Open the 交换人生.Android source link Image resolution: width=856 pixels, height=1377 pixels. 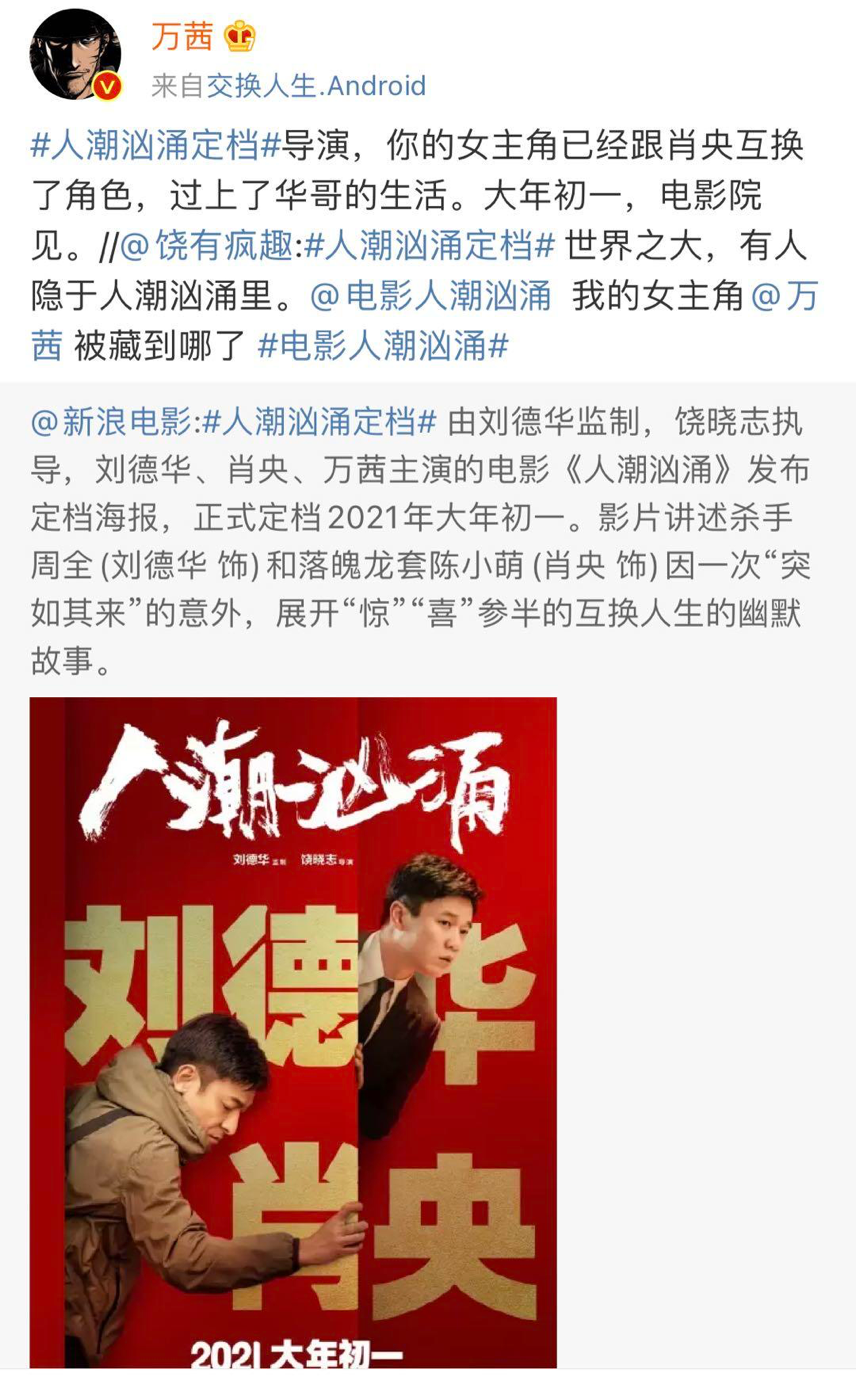[x=316, y=86]
